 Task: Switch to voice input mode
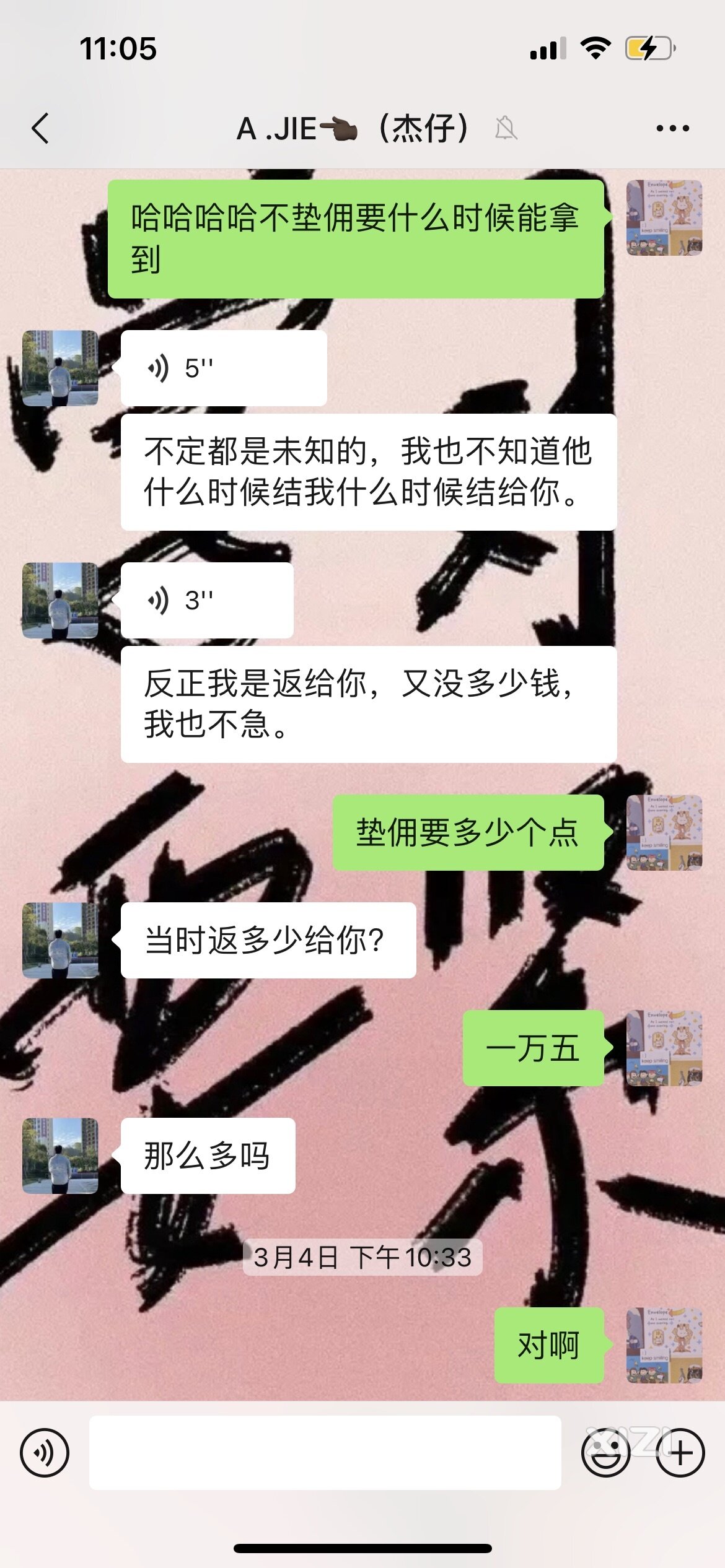44,1453
